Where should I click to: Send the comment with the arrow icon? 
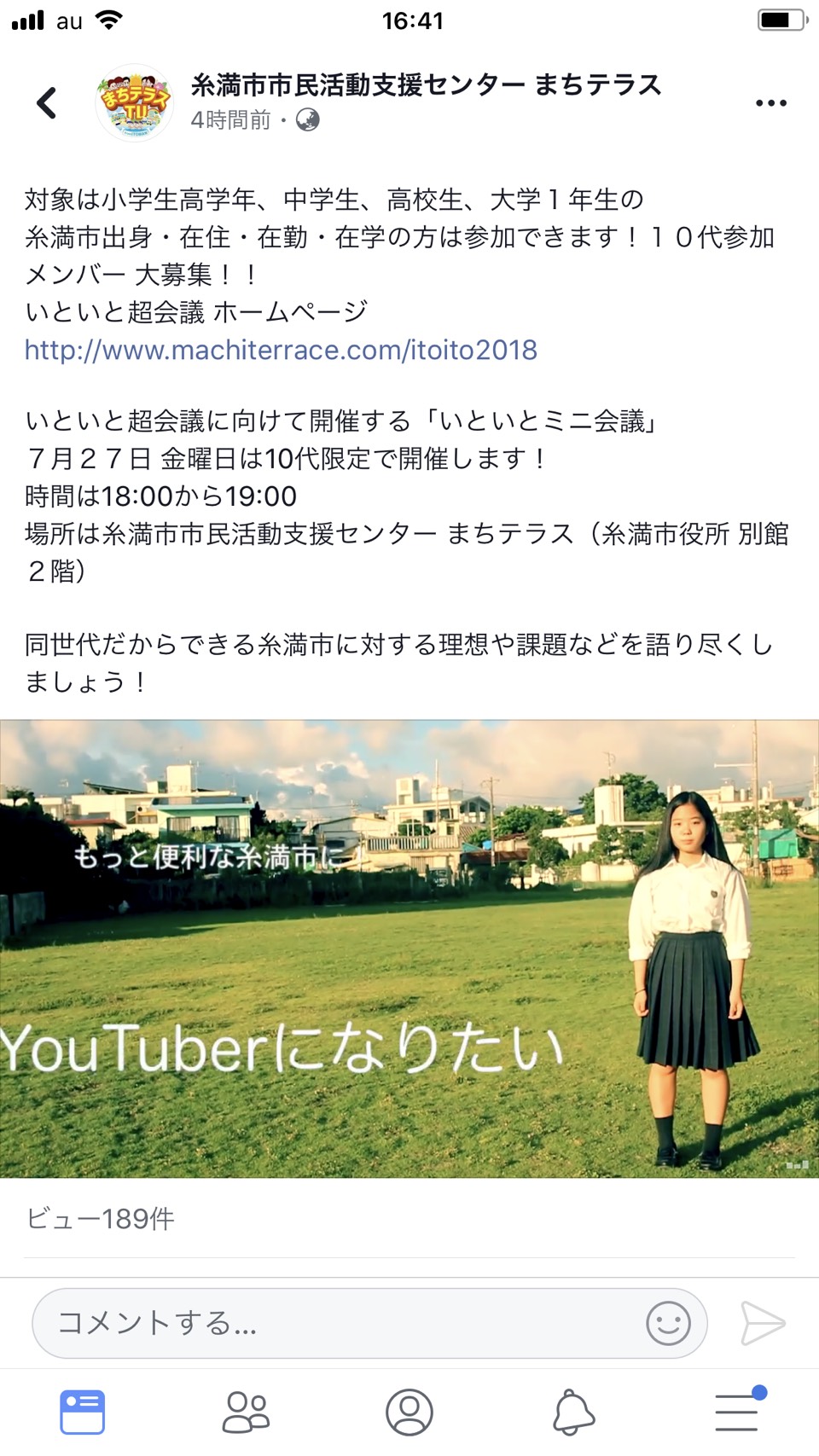pos(762,1323)
